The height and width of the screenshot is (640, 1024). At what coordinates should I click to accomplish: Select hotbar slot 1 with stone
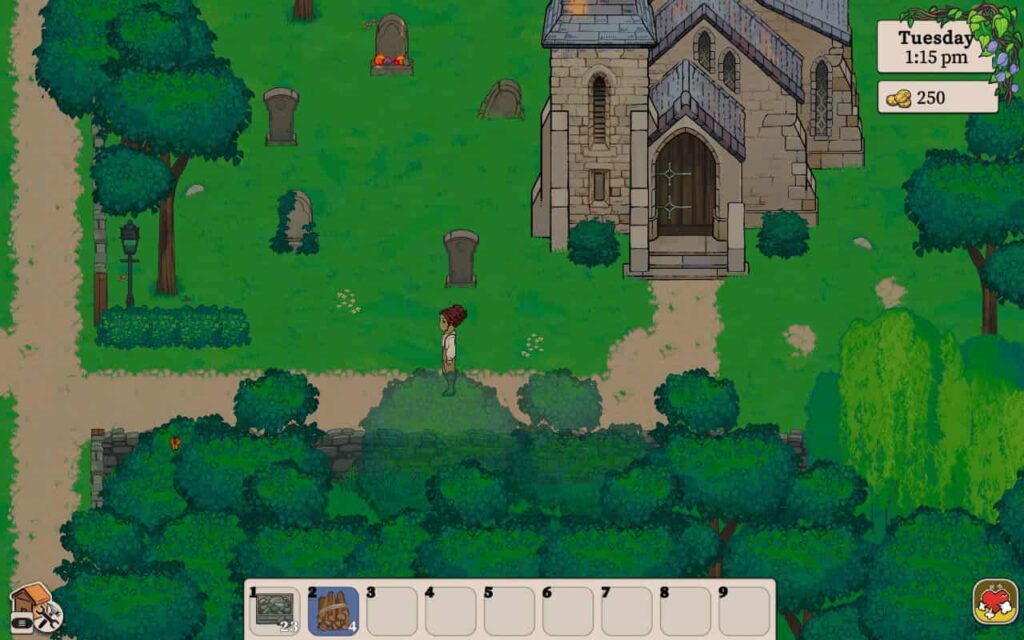point(274,611)
